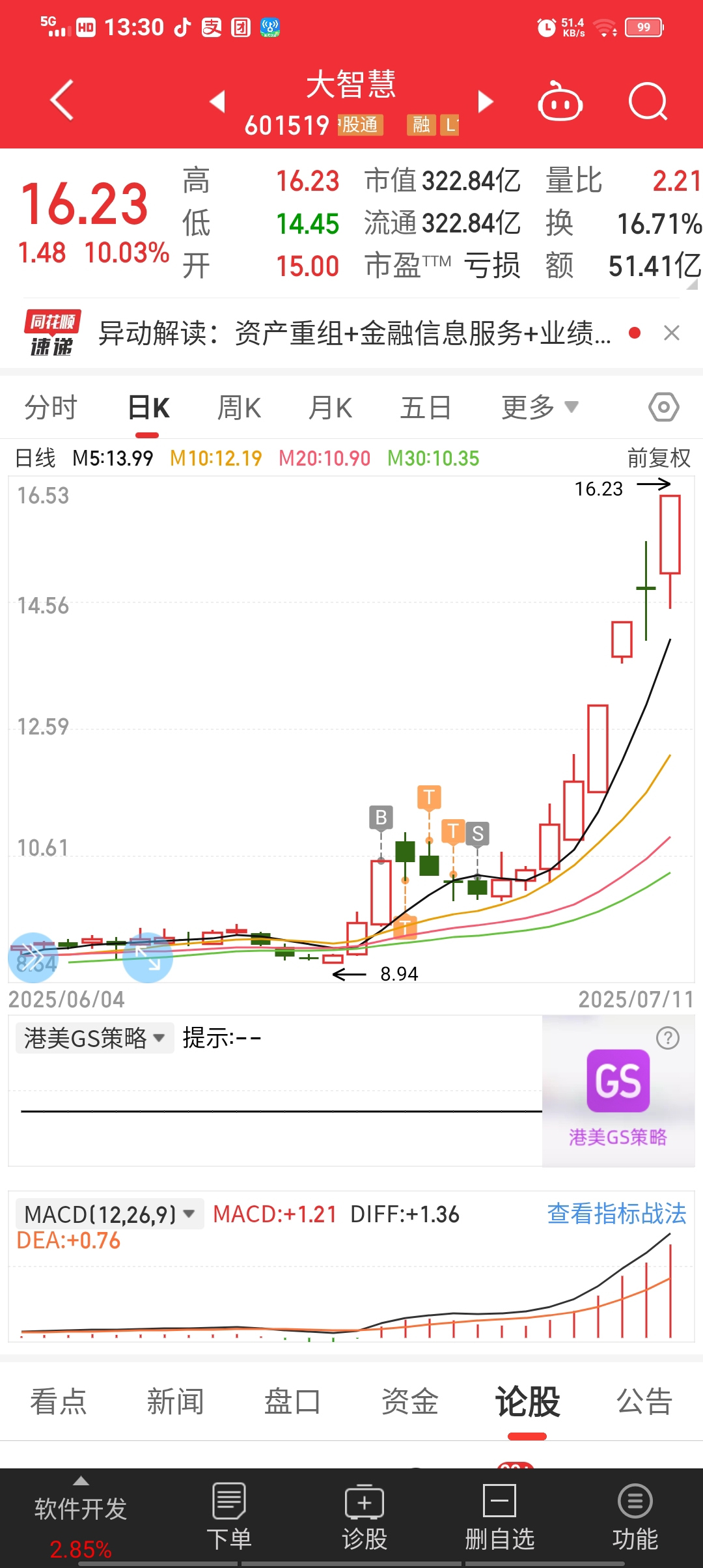Image resolution: width=703 pixels, height=1568 pixels.
Task: Change the 前复权 adjustment setting
Action: [659, 458]
